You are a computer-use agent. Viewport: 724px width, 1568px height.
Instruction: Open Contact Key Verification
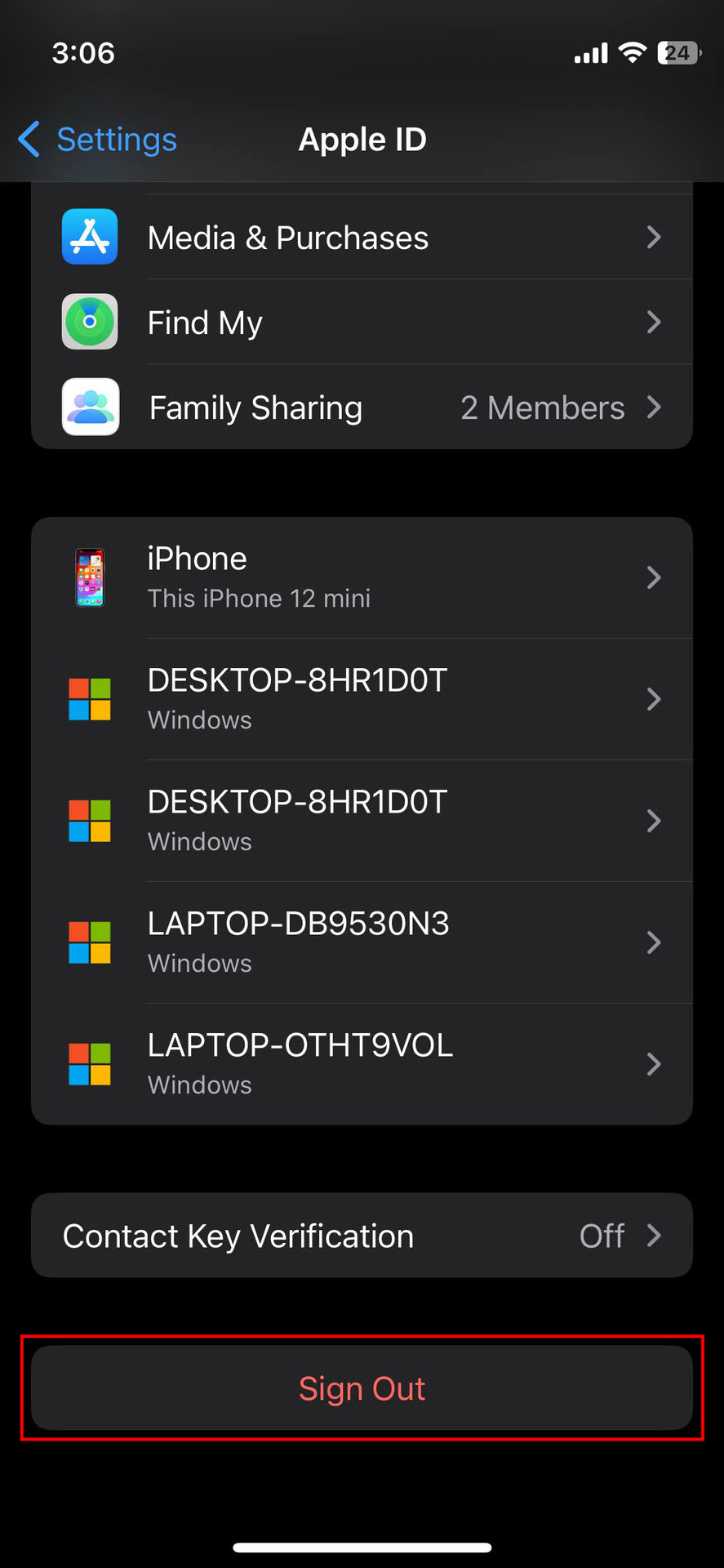362,1236
